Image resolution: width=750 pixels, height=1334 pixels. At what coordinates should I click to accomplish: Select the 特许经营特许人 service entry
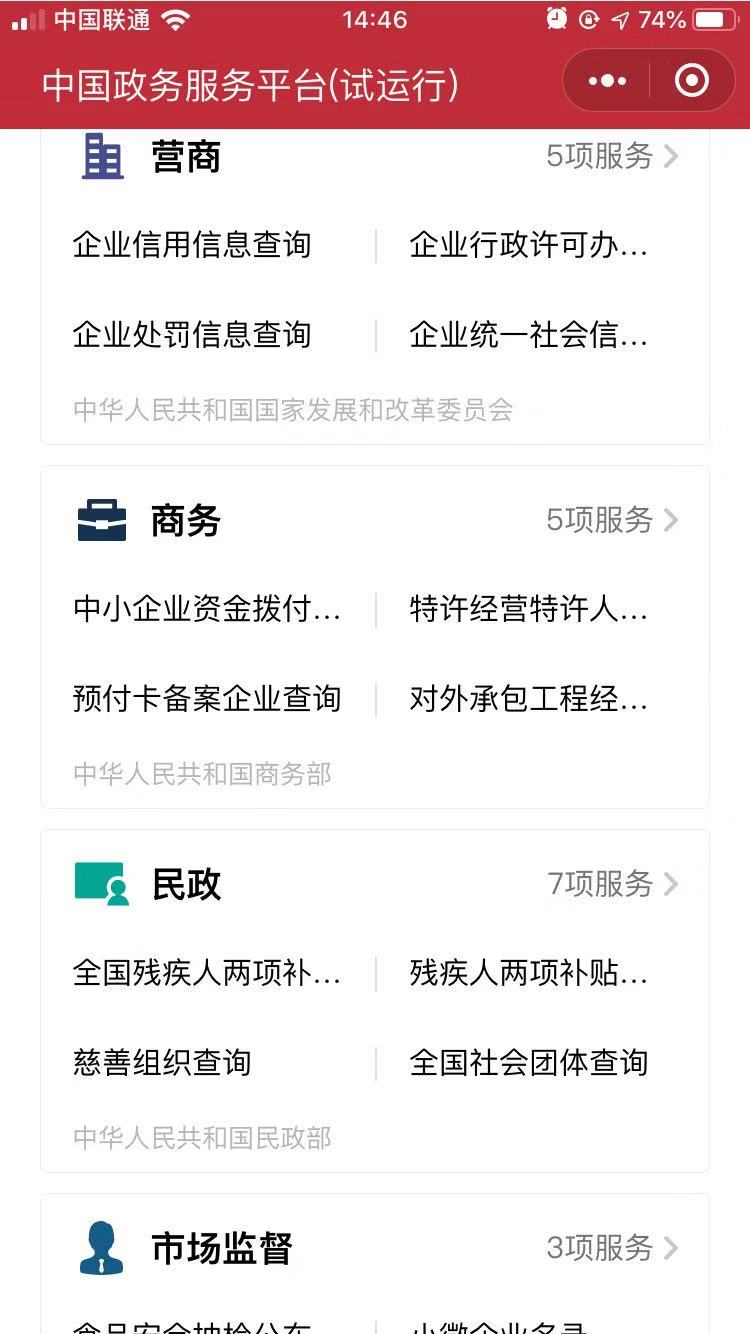pyautogui.click(x=527, y=610)
